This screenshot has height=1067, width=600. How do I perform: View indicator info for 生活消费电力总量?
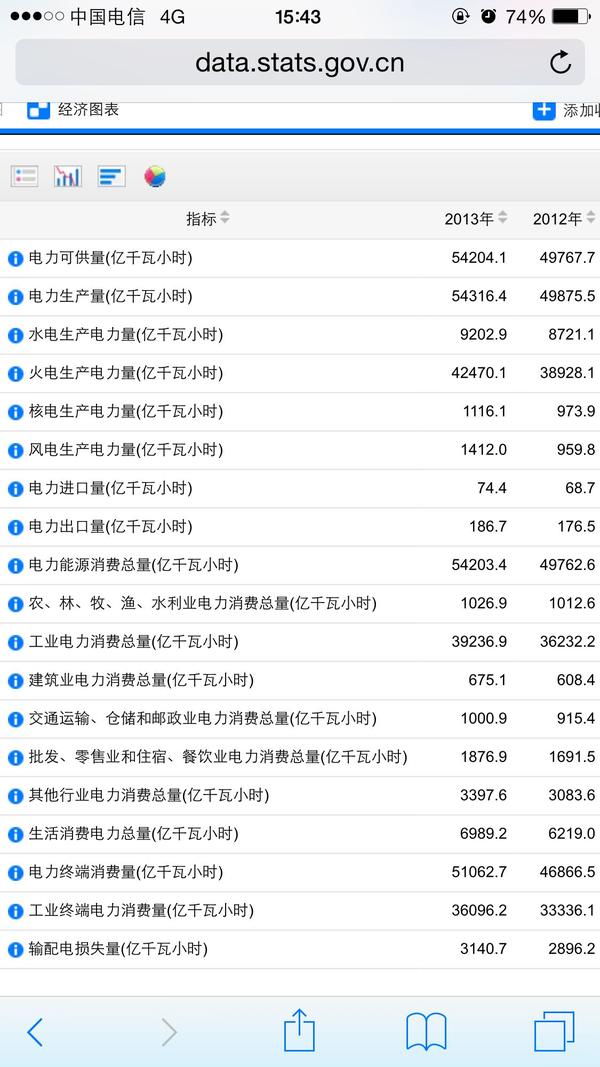pos(16,834)
